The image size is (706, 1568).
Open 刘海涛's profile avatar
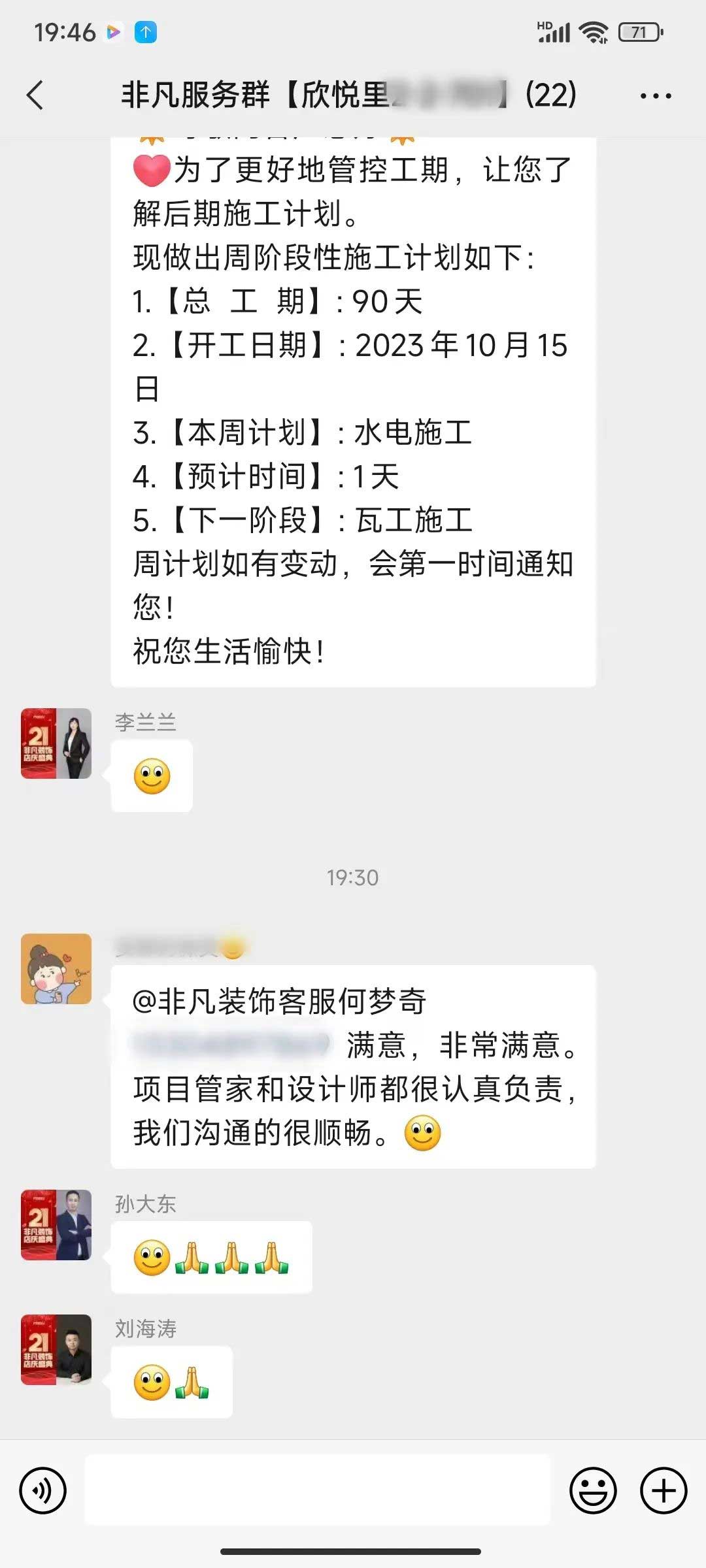pyautogui.click(x=56, y=1350)
